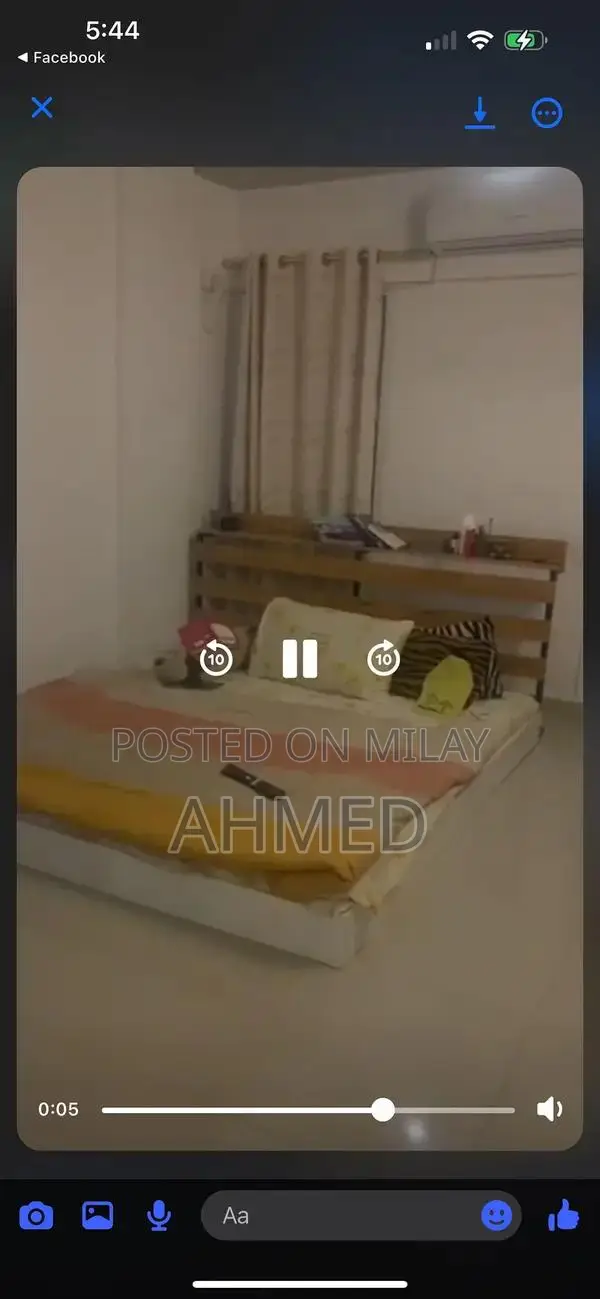Skip forward 10 seconds
This screenshot has height=1299, width=600.
pyautogui.click(x=383, y=659)
